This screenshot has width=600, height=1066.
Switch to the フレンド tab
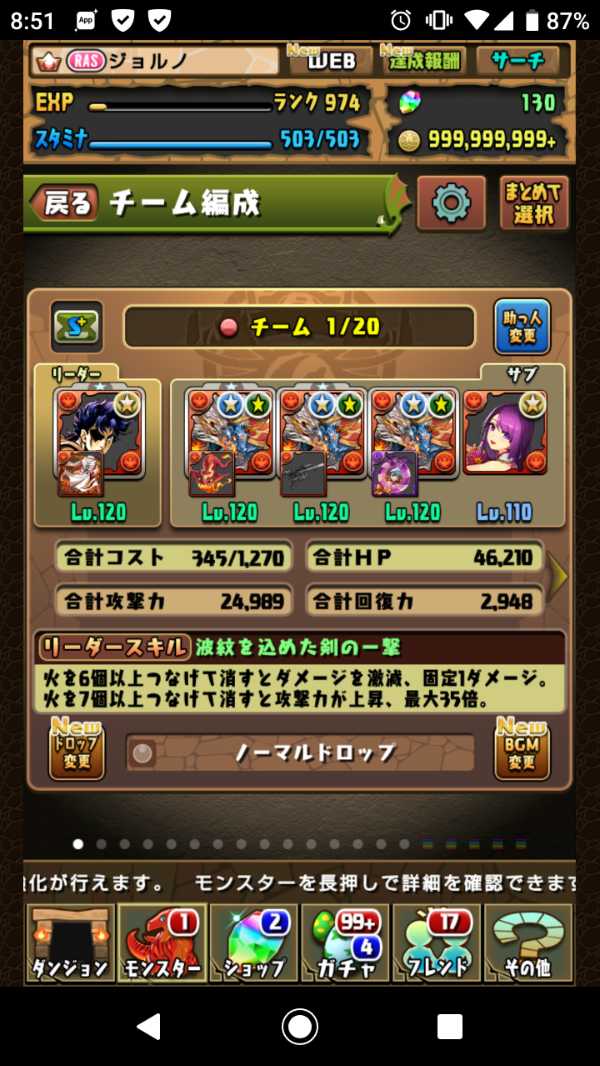click(x=437, y=943)
